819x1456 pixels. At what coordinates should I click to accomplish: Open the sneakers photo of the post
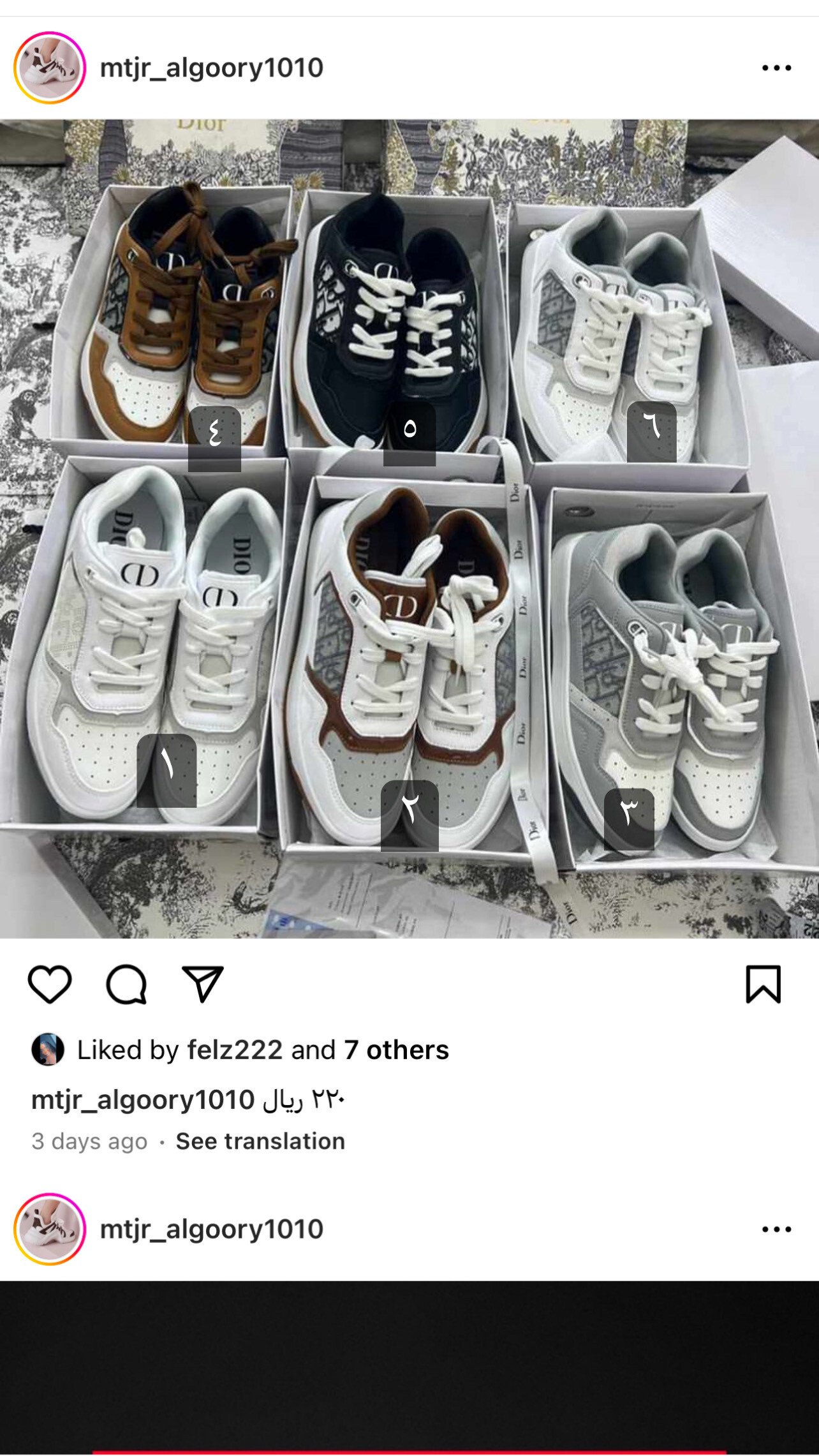click(409, 528)
